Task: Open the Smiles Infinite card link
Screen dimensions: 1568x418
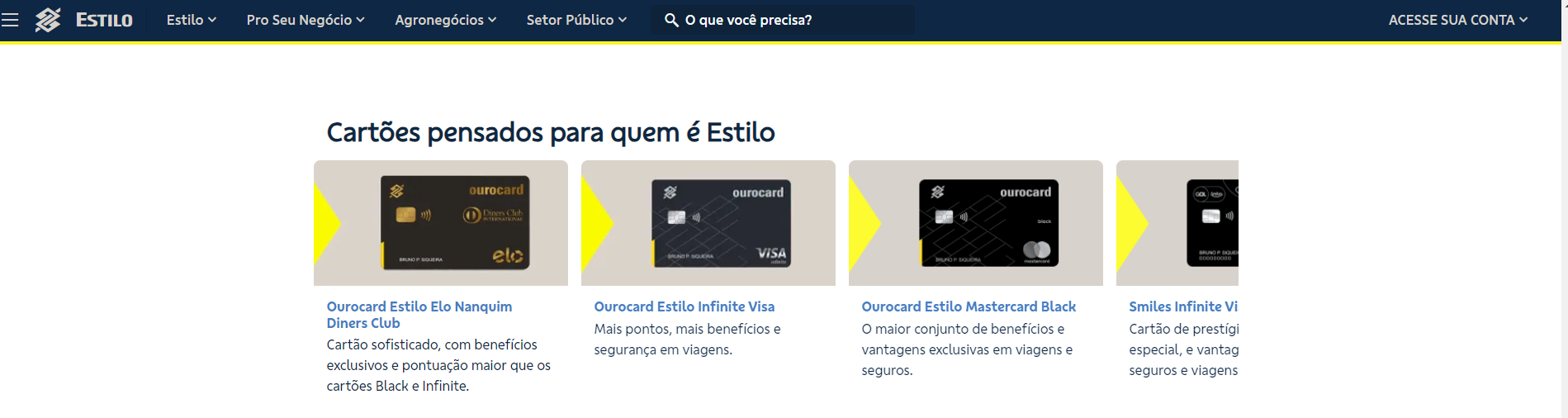Action: 1182,306
